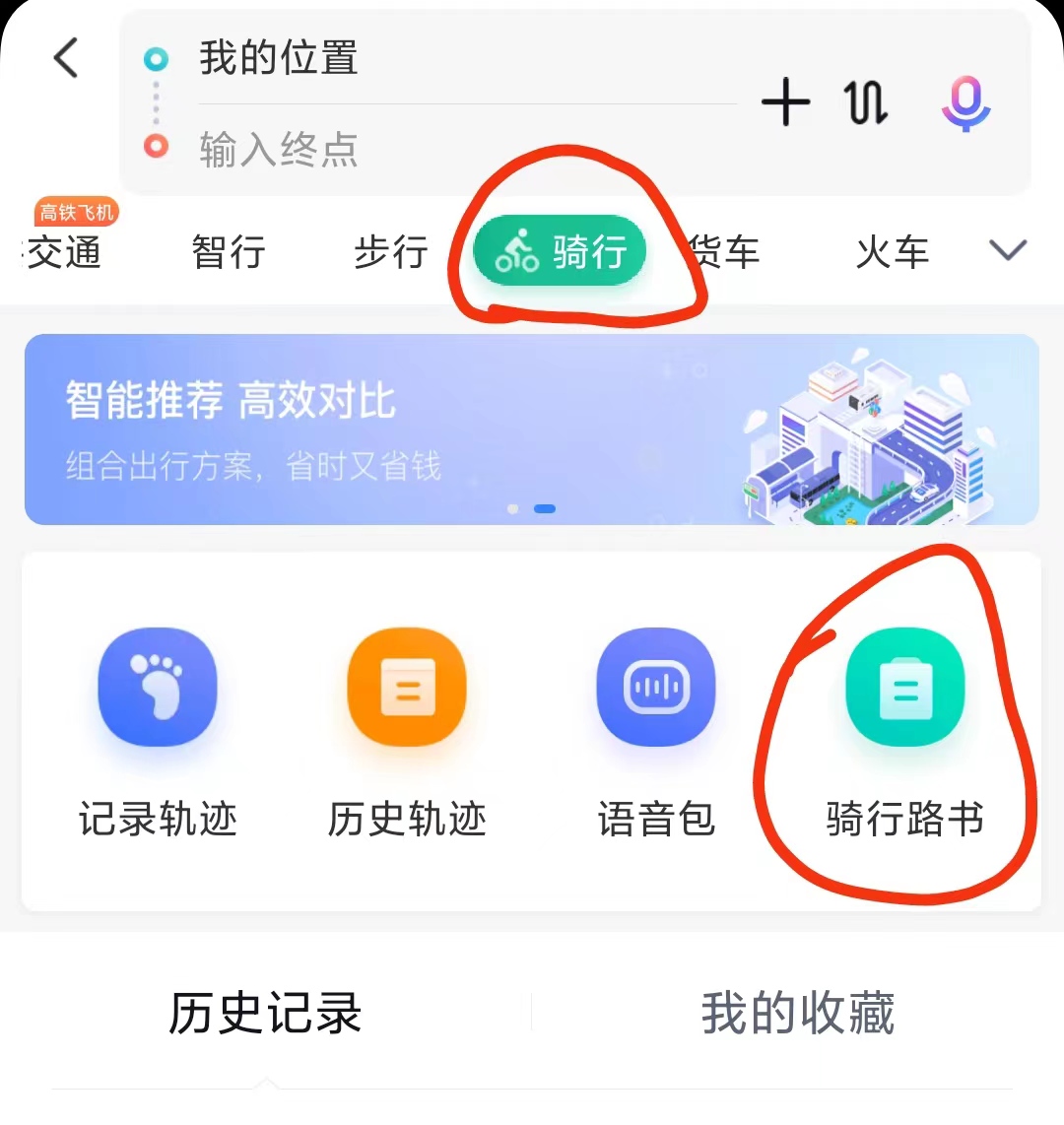
Task: Expand more travel modes with the chevron
Action: pos(1007,250)
